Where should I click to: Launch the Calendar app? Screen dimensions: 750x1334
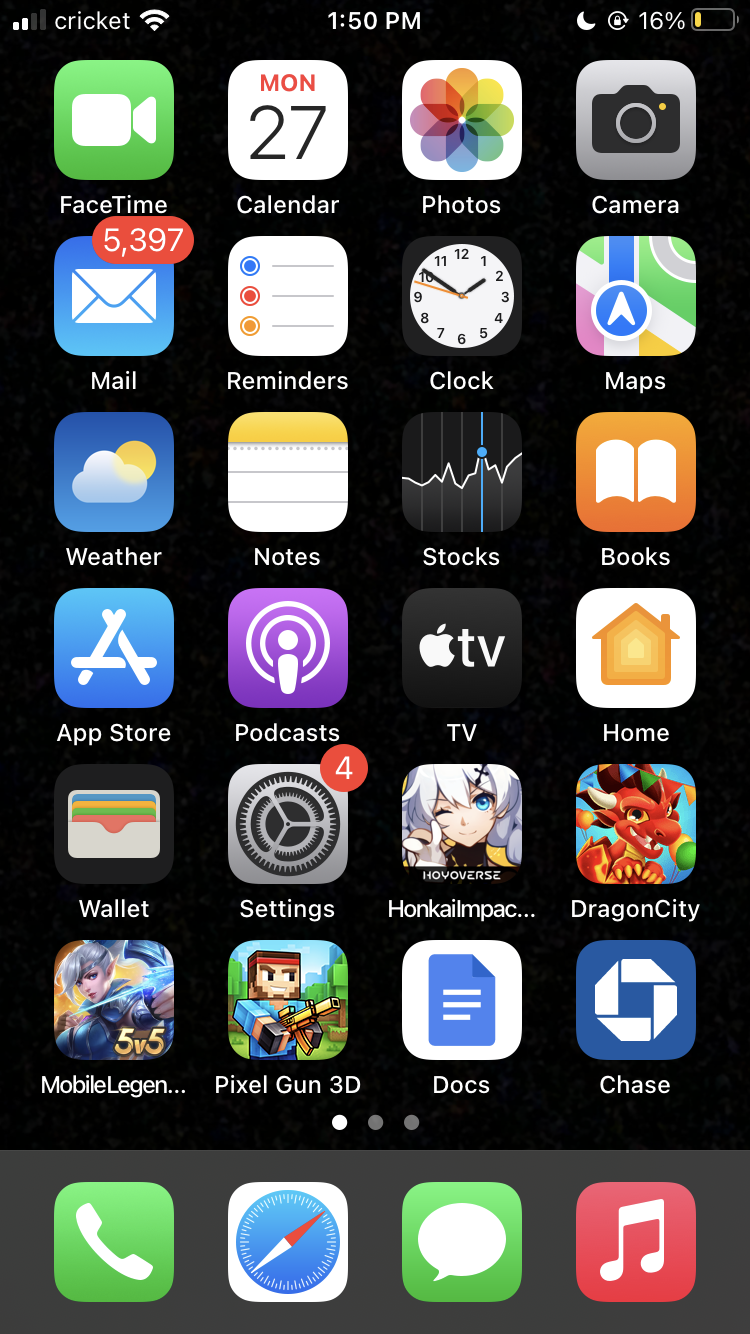point(288,120)
